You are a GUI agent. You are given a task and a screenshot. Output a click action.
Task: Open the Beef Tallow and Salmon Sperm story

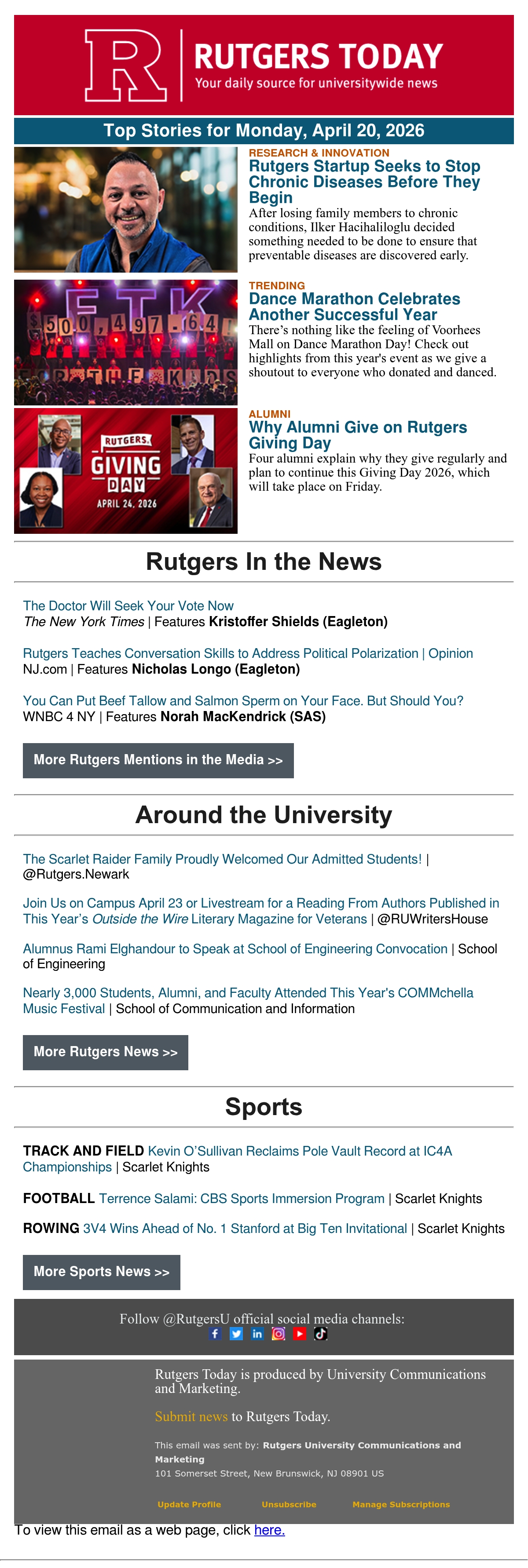click(243, 700)
